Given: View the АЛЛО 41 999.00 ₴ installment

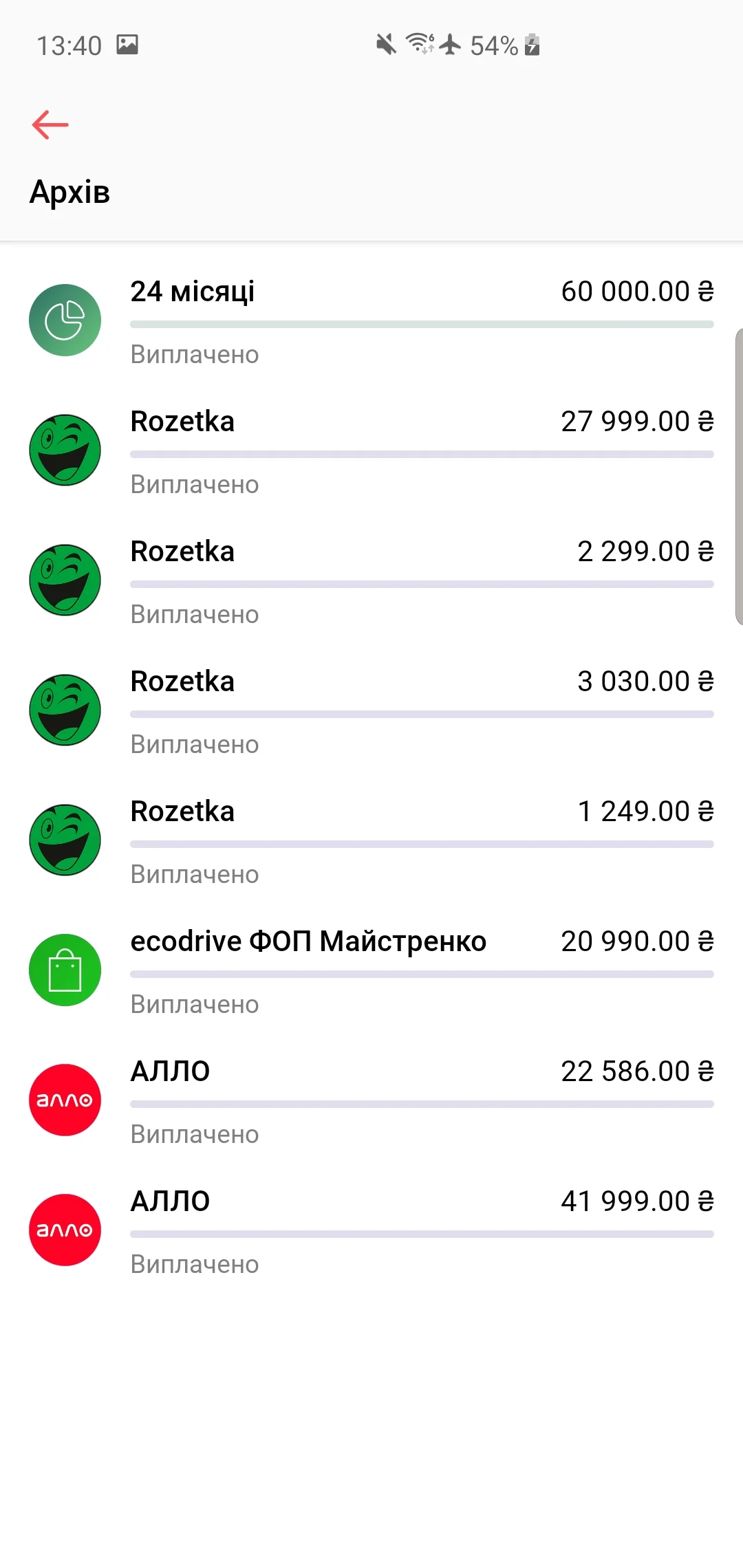Looking at the screenshot, I should pos(371,1231).
